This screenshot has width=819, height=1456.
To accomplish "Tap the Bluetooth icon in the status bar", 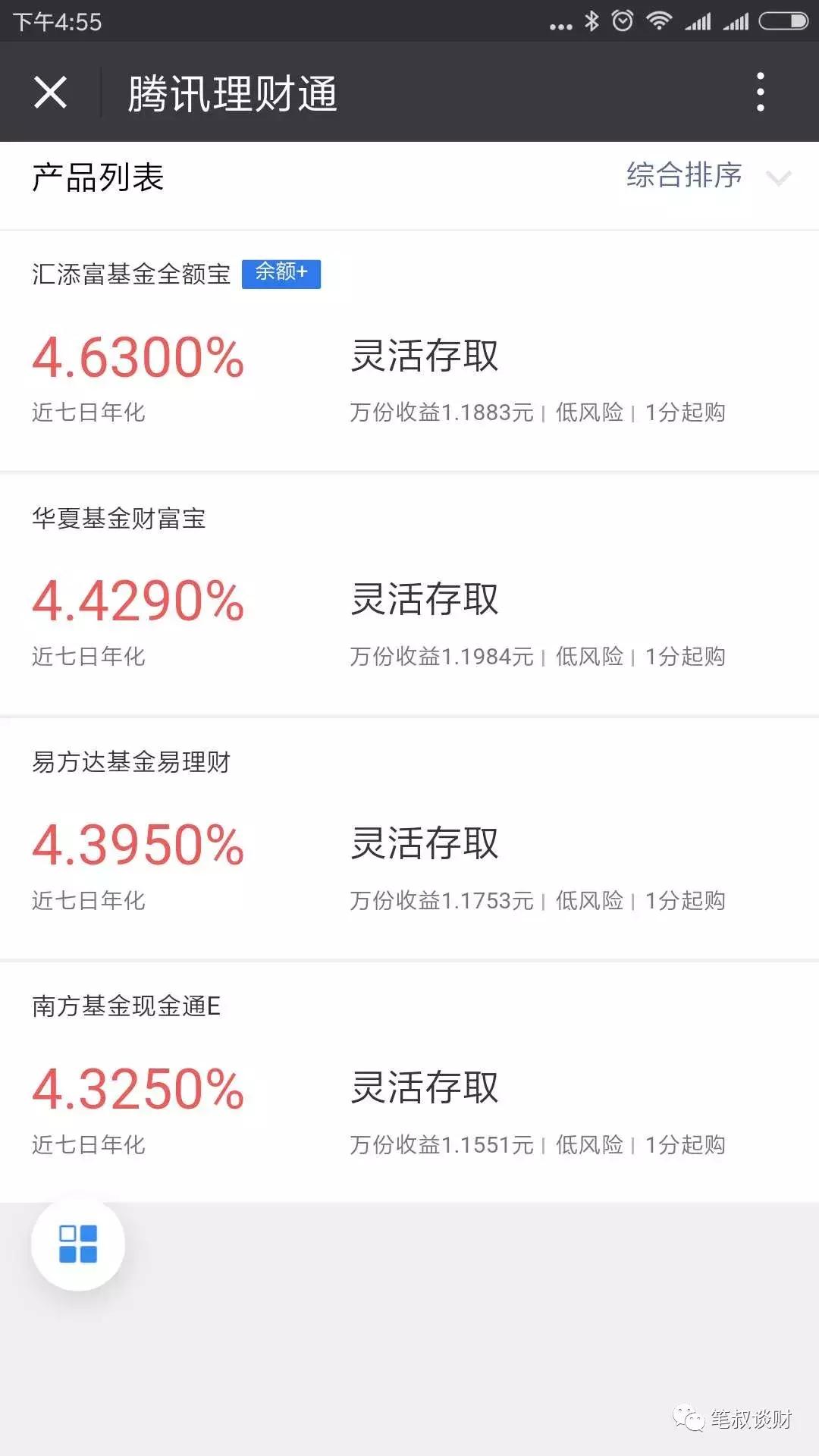I will coord(591,21).
